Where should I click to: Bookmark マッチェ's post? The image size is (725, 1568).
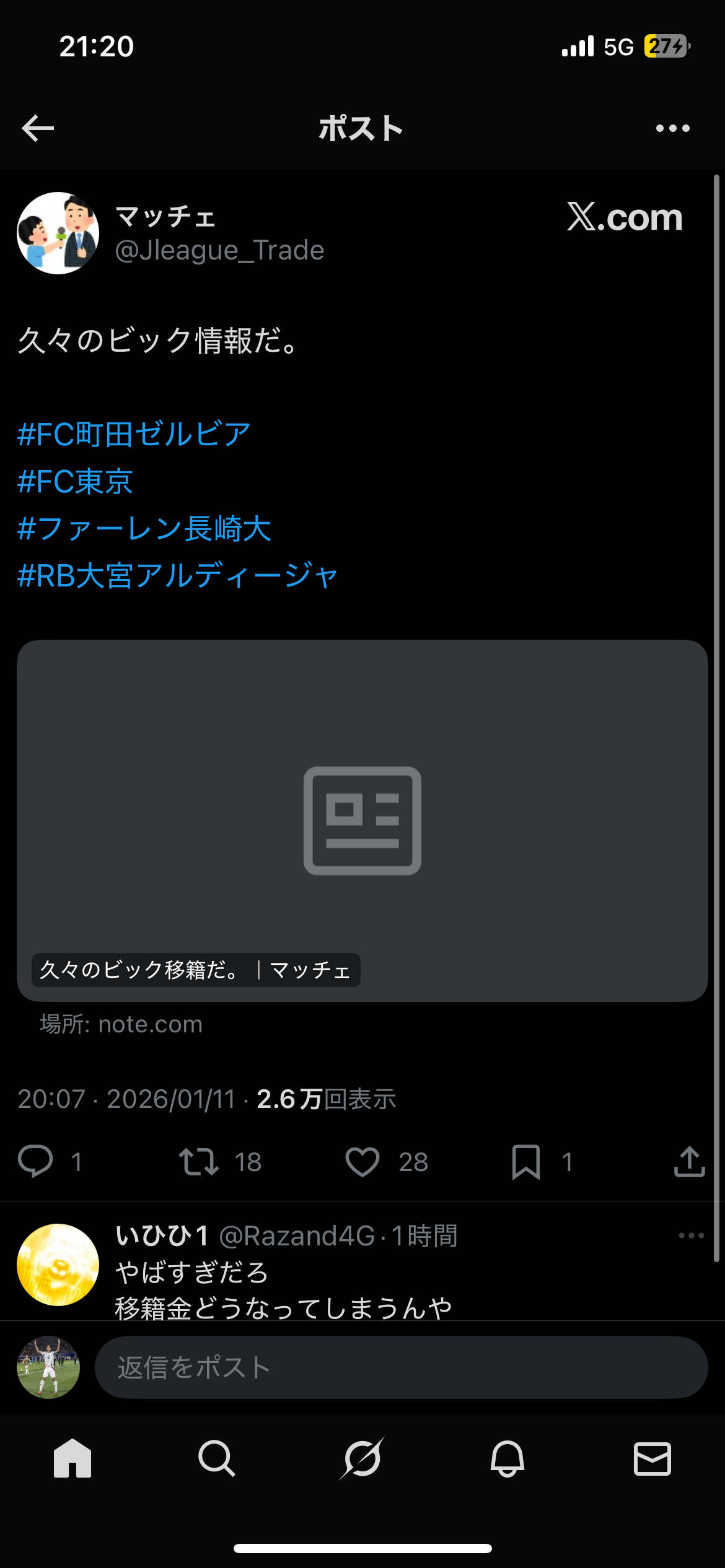(525, 1161)
